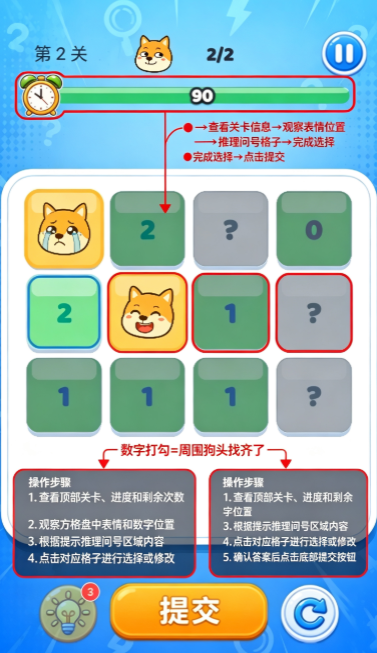This screenshot has width=377, height=653.
Task: Select the question-mark tile after the three 1s
Action: click(x=314, y=396)
